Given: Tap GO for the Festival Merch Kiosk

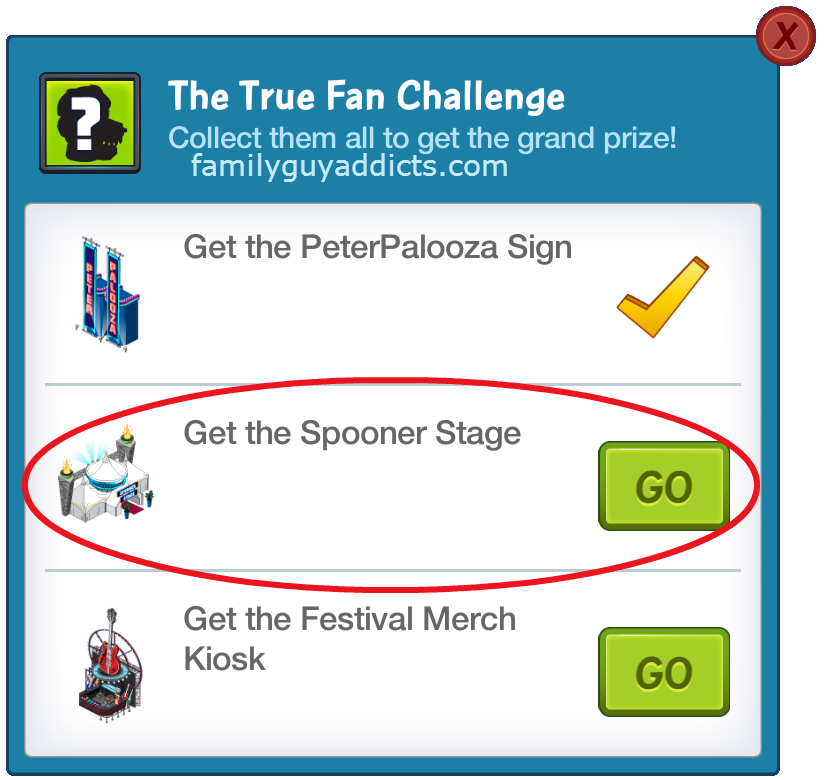Looking at the screenshot, I should click(x=664, y=672).
